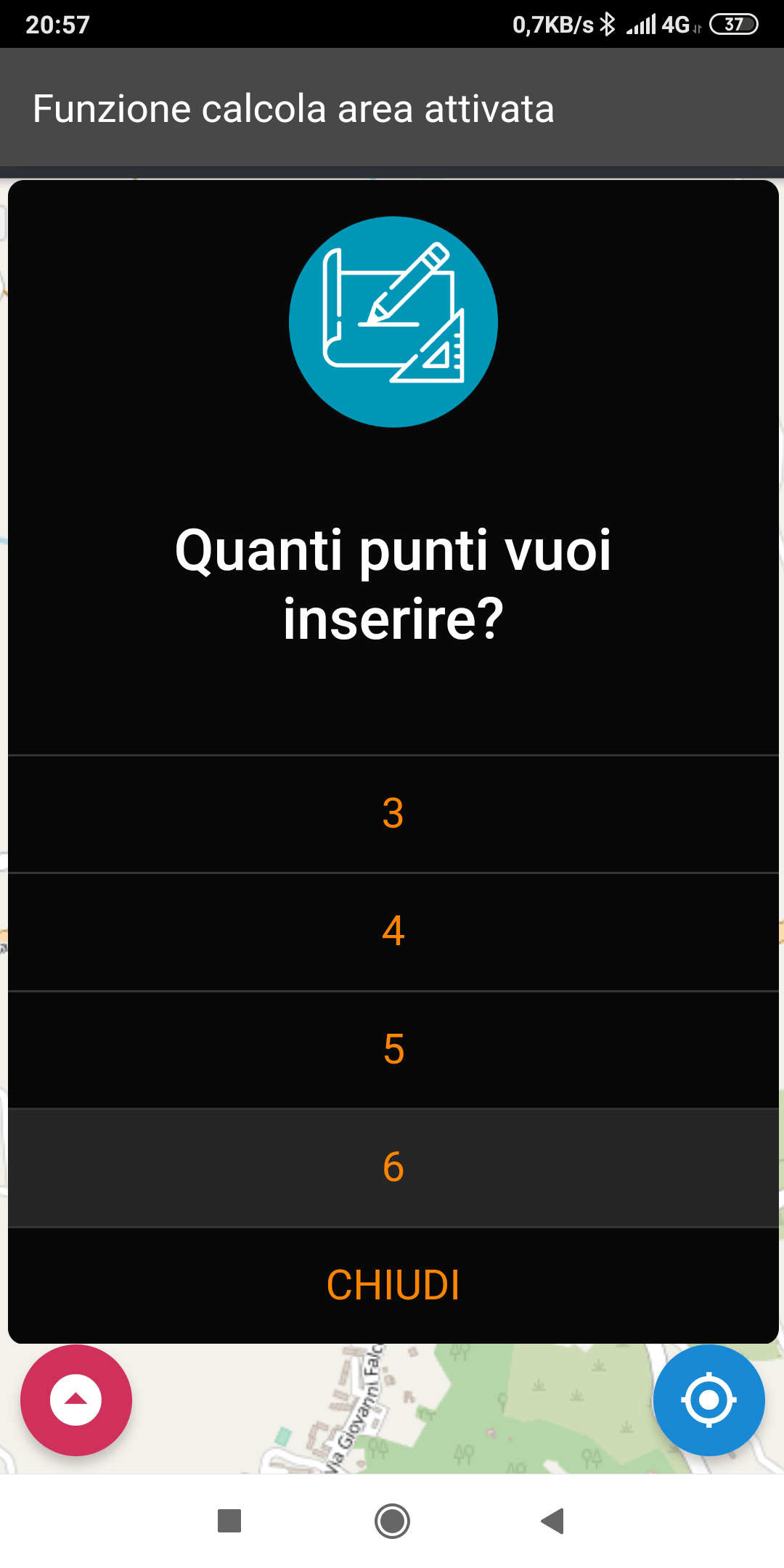This screenshot has height=1568, width=784.
Task: Center map on my location
Action: pyautogui.click(x=709, y=1400)
